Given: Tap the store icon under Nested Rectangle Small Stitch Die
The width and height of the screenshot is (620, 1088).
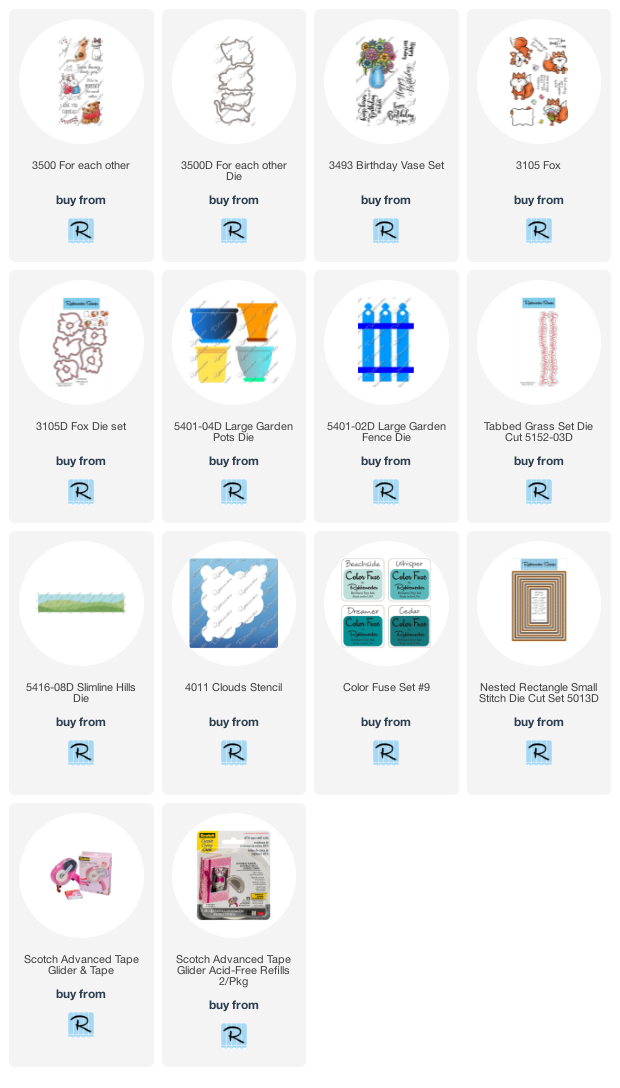Looking at the screenshot, I should (539, 752).
